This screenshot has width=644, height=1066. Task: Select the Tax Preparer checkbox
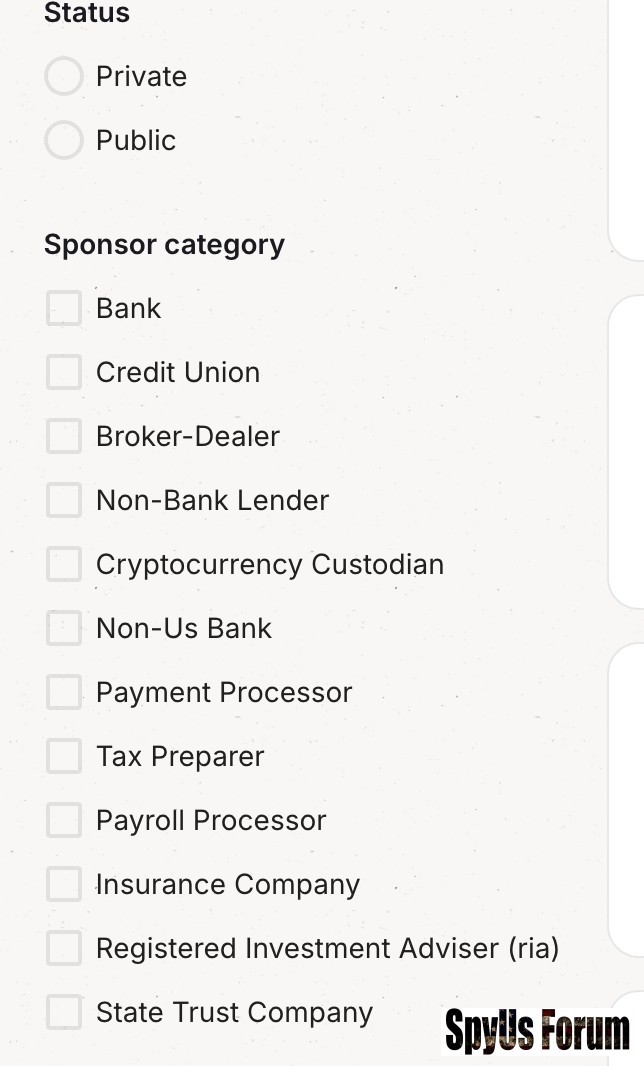tap(64, 757)
